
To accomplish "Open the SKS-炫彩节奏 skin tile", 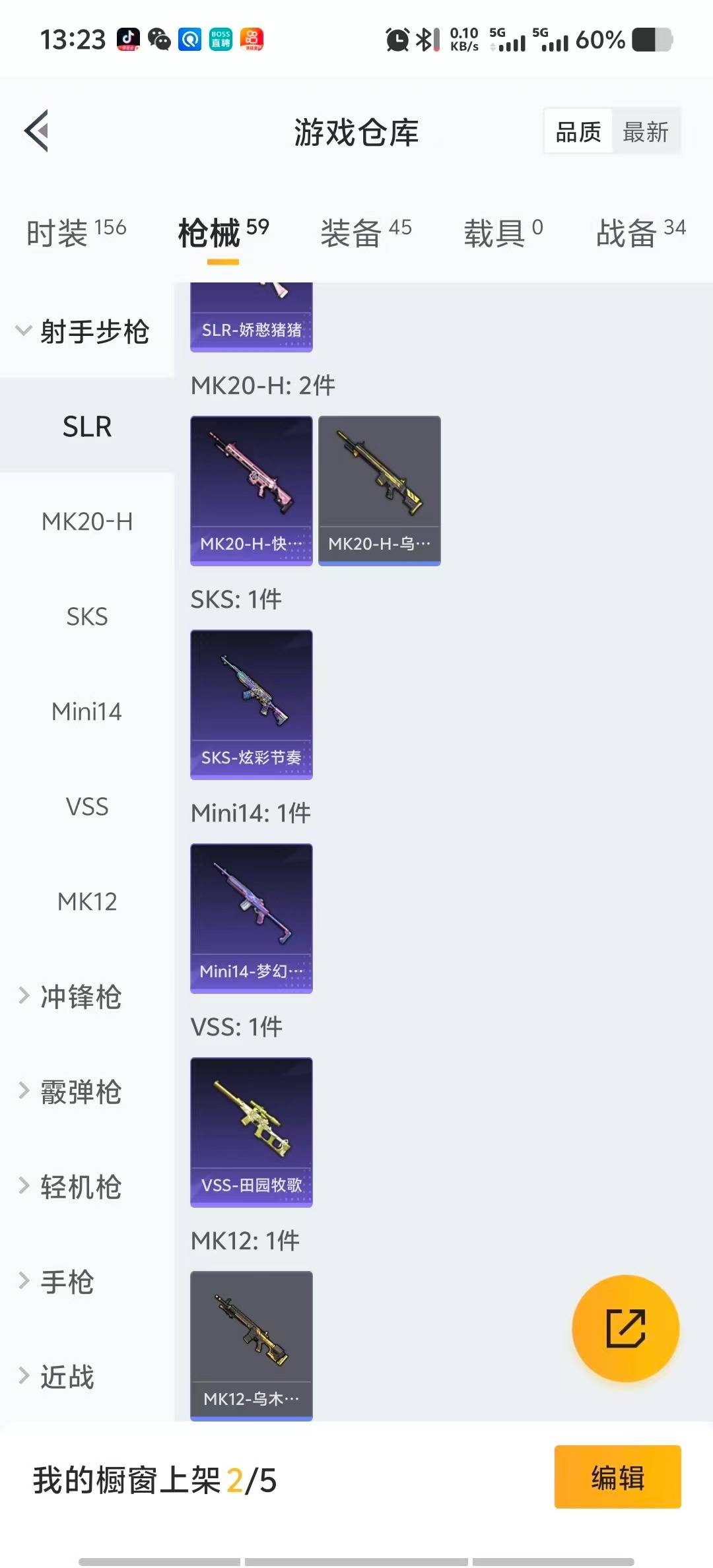I will [251, 704].
